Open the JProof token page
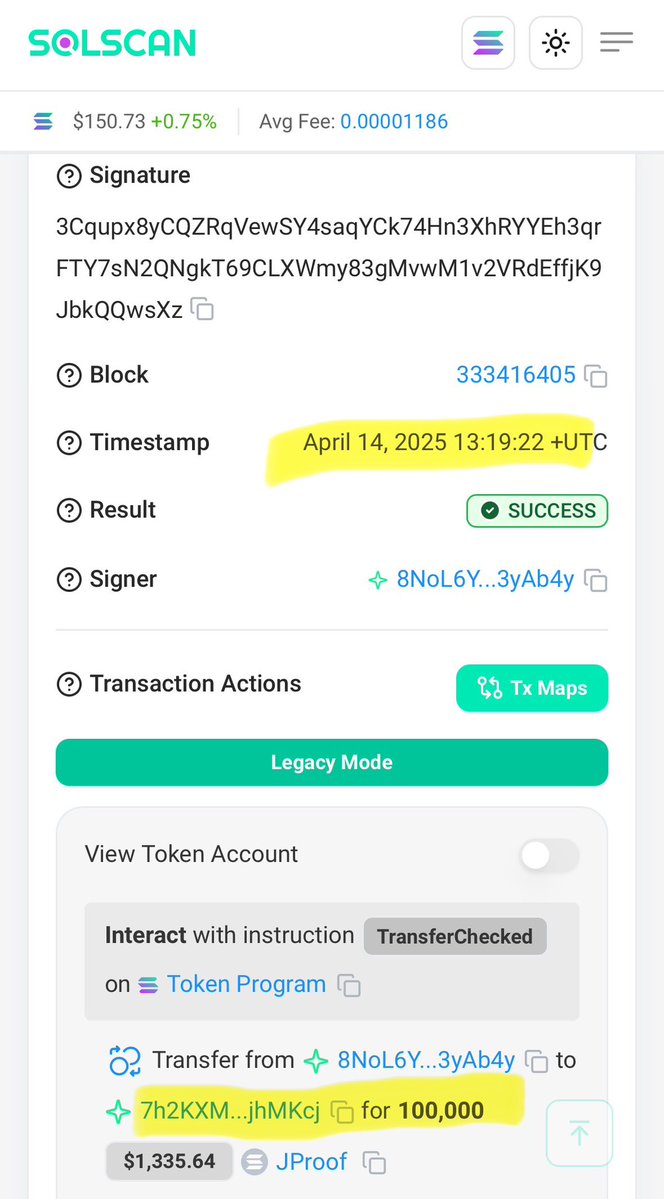 pos(311,1162)
